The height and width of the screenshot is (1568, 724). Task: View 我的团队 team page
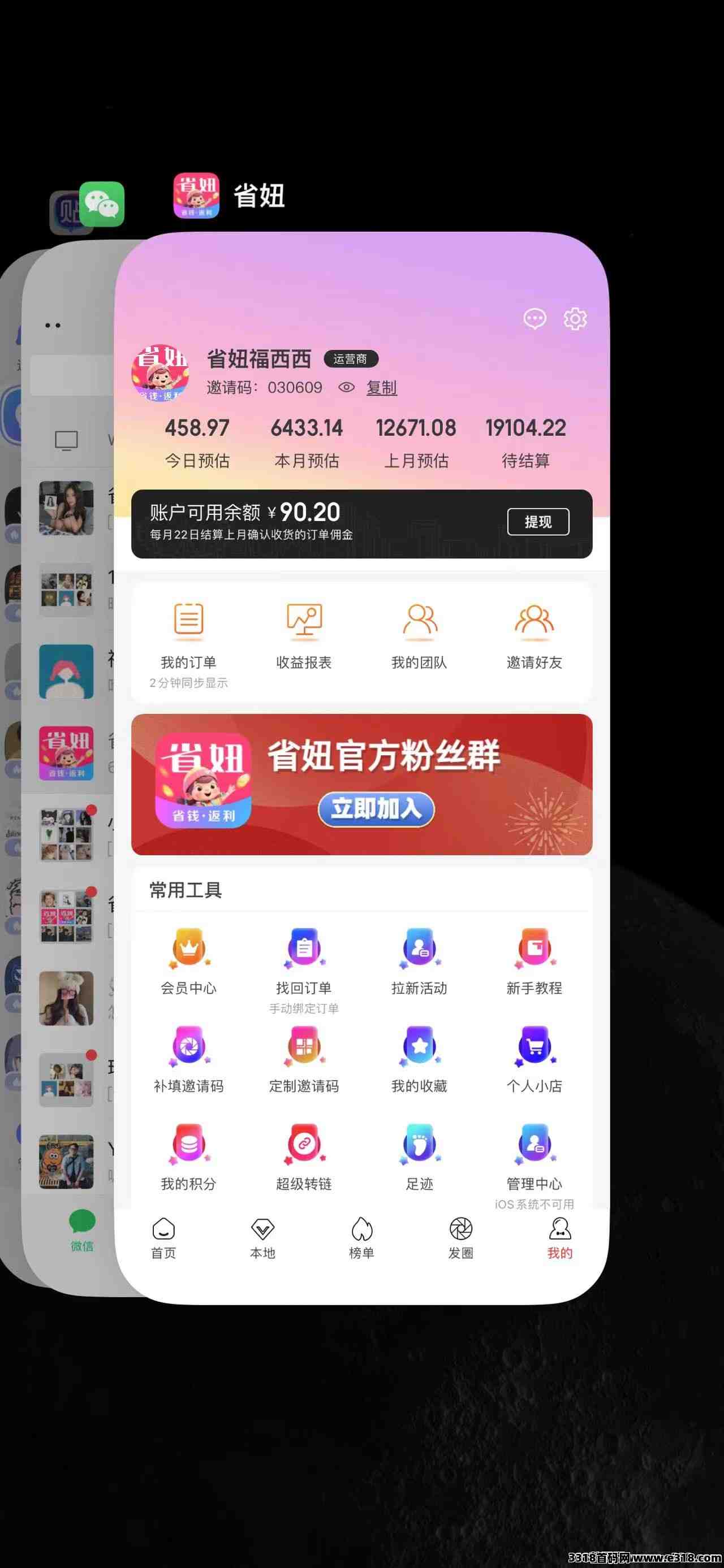click(x=419, y=635)
